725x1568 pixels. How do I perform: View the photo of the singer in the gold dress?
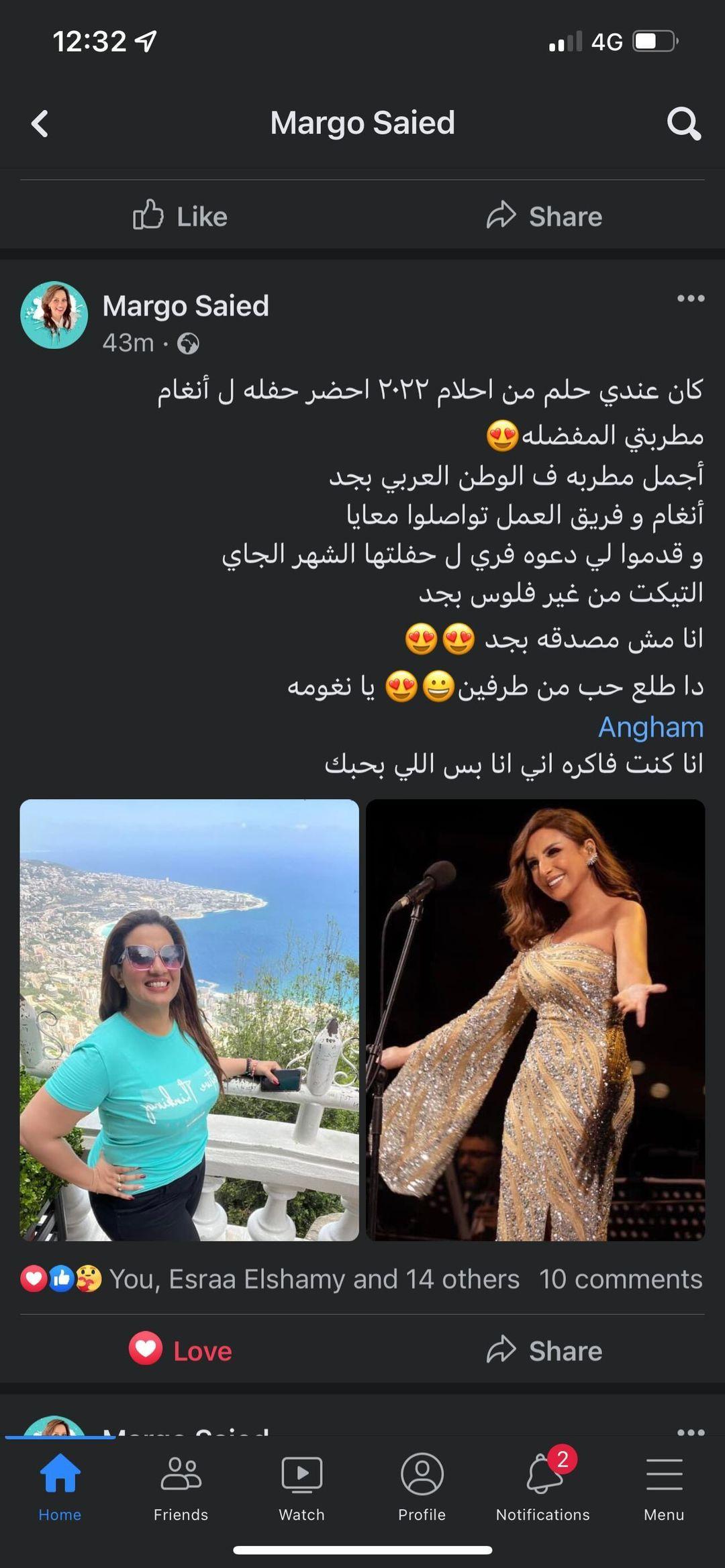535,1020
